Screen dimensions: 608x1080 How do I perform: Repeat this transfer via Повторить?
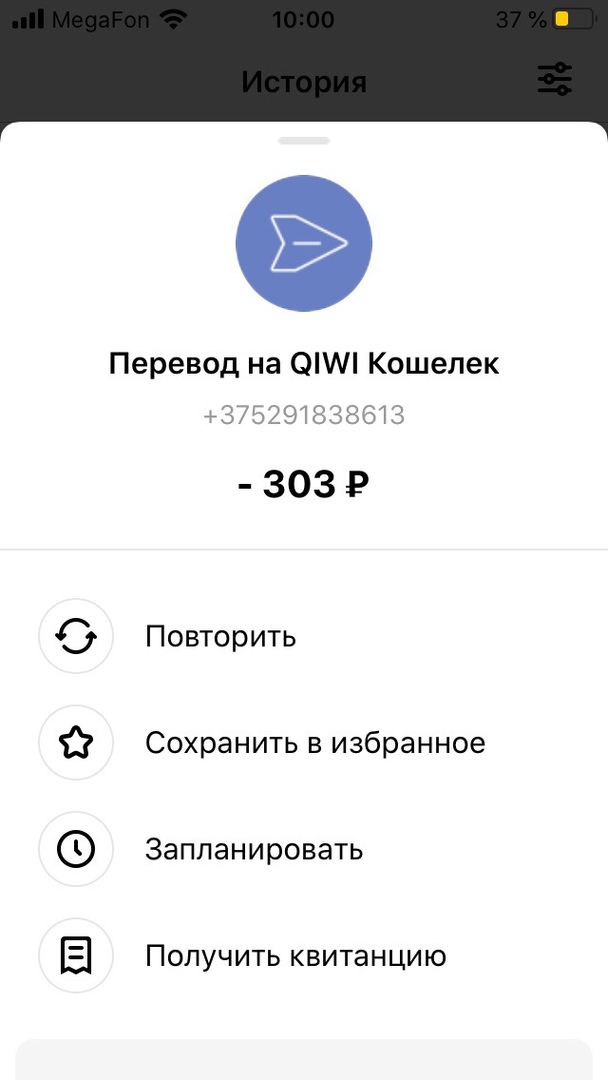tap(220, 636)
